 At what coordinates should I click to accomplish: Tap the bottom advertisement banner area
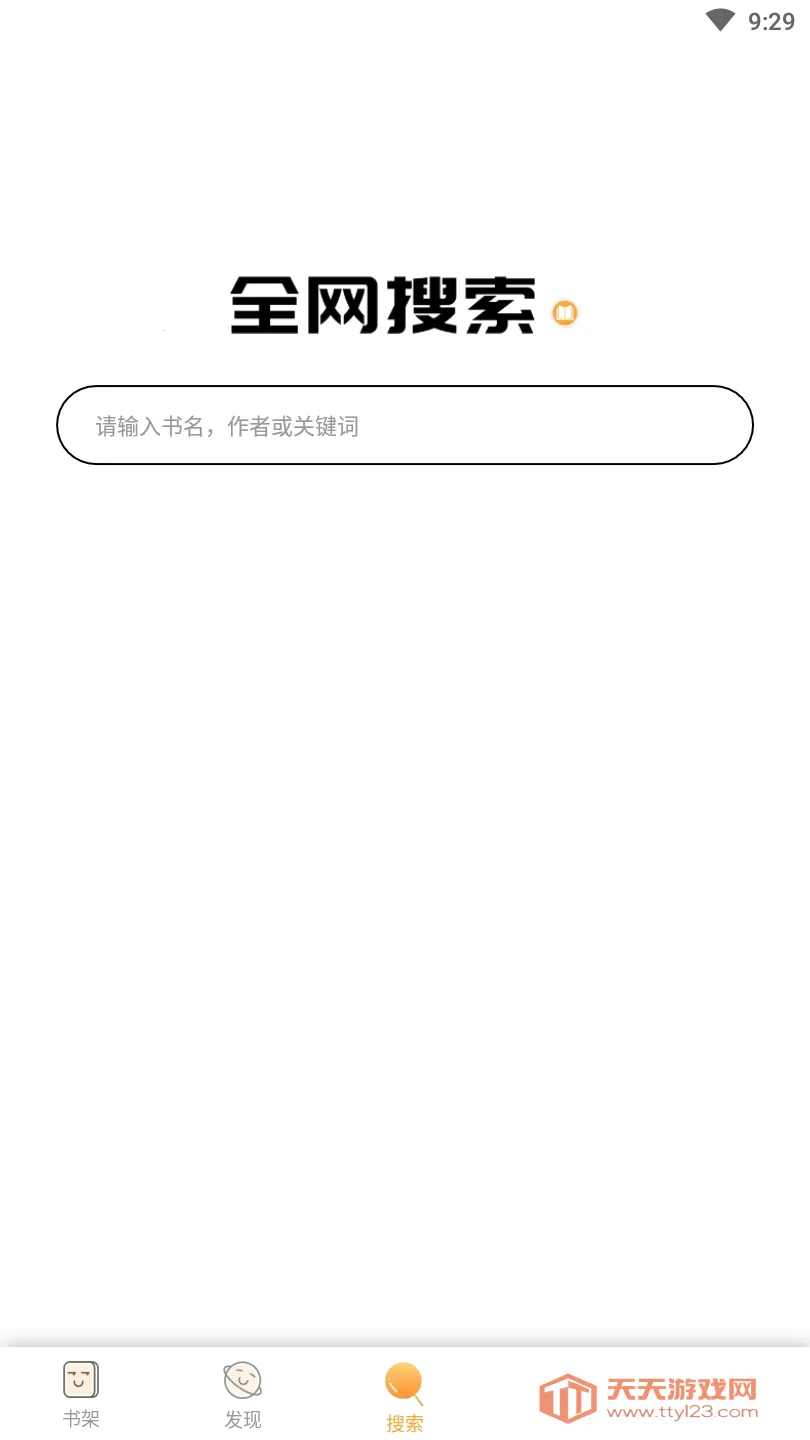[x=650, y=1393]
